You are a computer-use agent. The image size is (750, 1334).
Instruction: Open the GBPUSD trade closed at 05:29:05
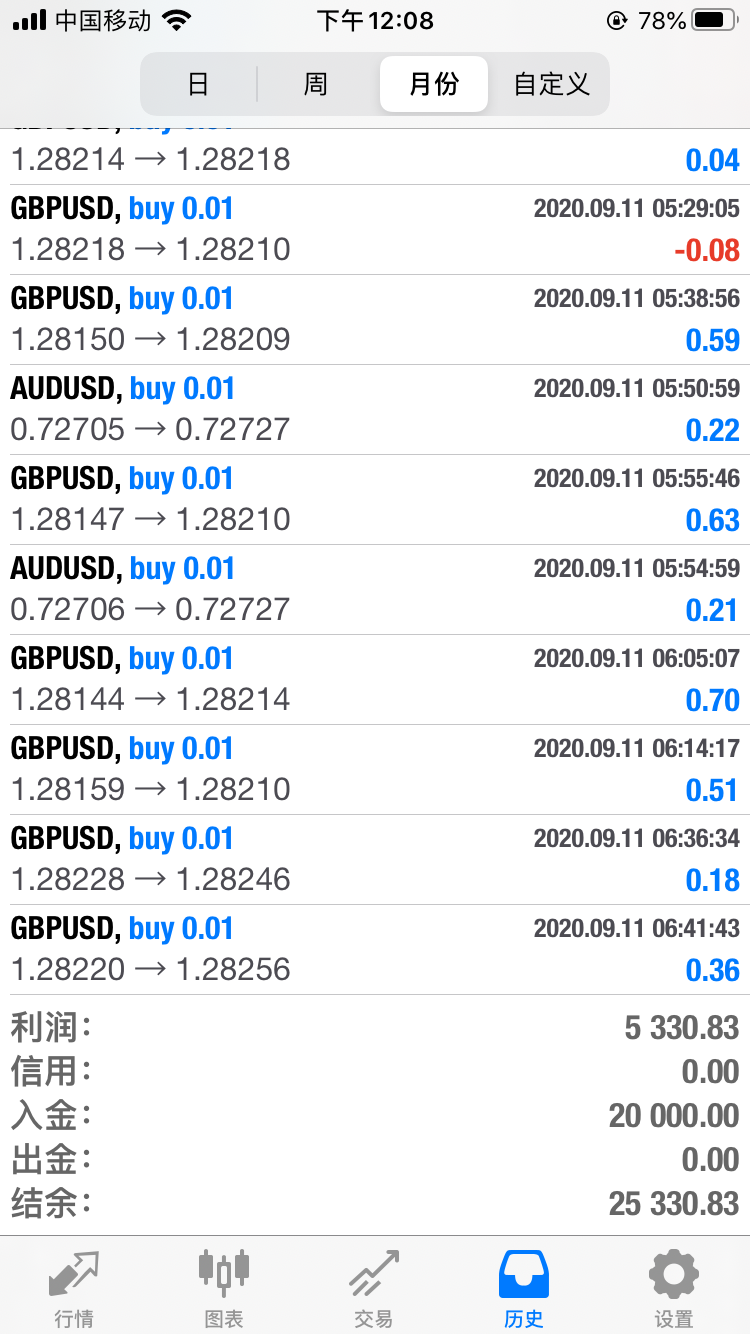click(375, 230)
